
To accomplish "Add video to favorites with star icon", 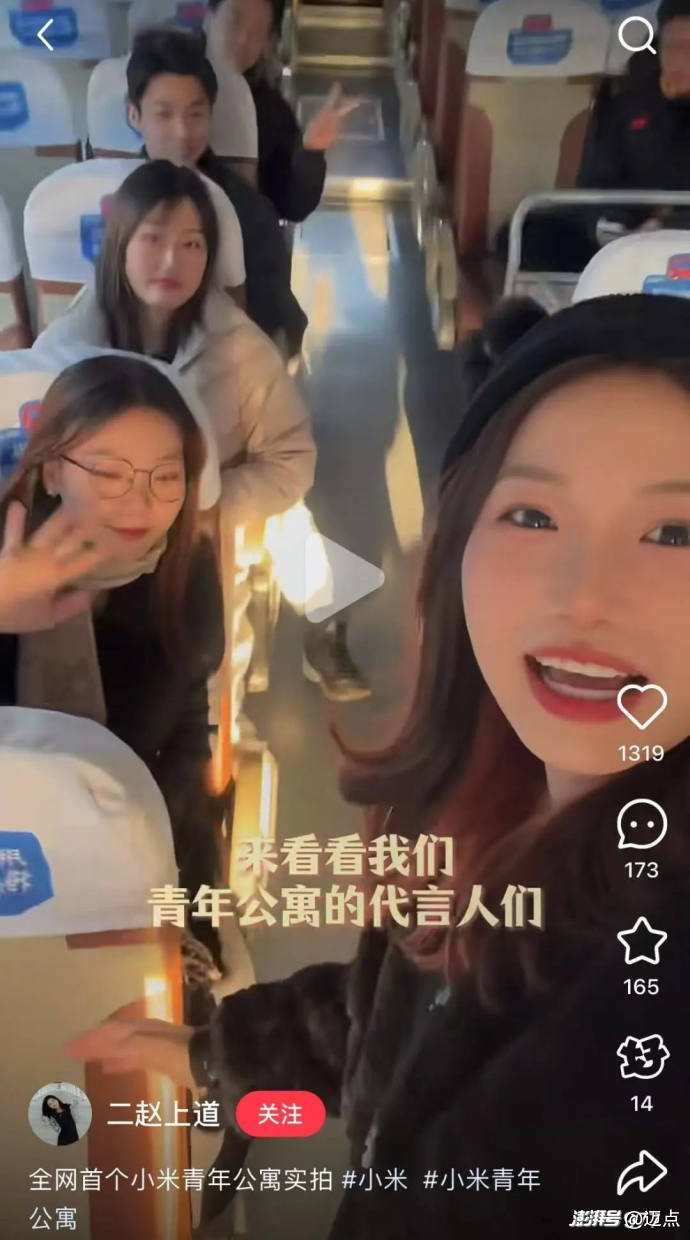I will click(641, 941).
